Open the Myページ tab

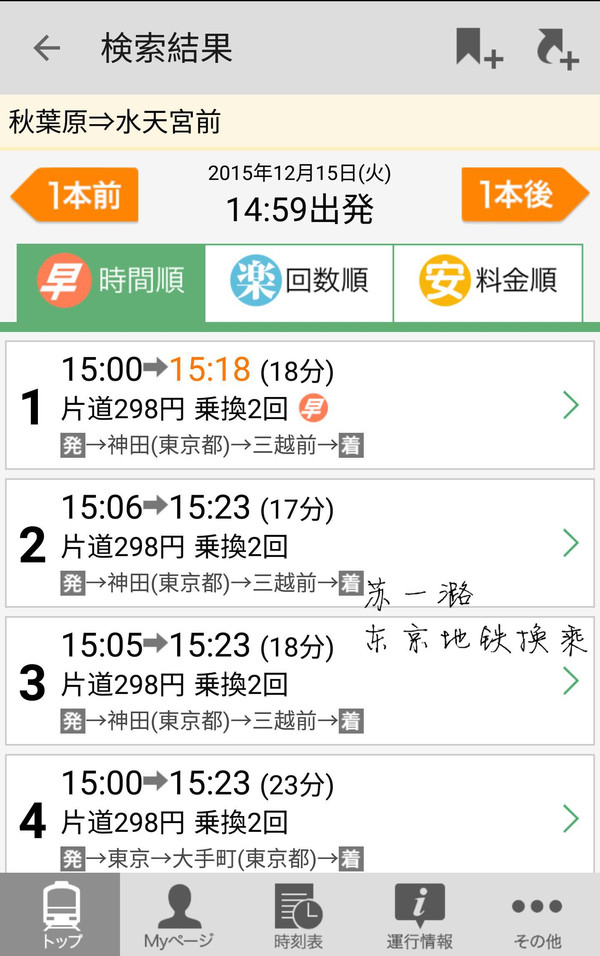tap(179, 915)
